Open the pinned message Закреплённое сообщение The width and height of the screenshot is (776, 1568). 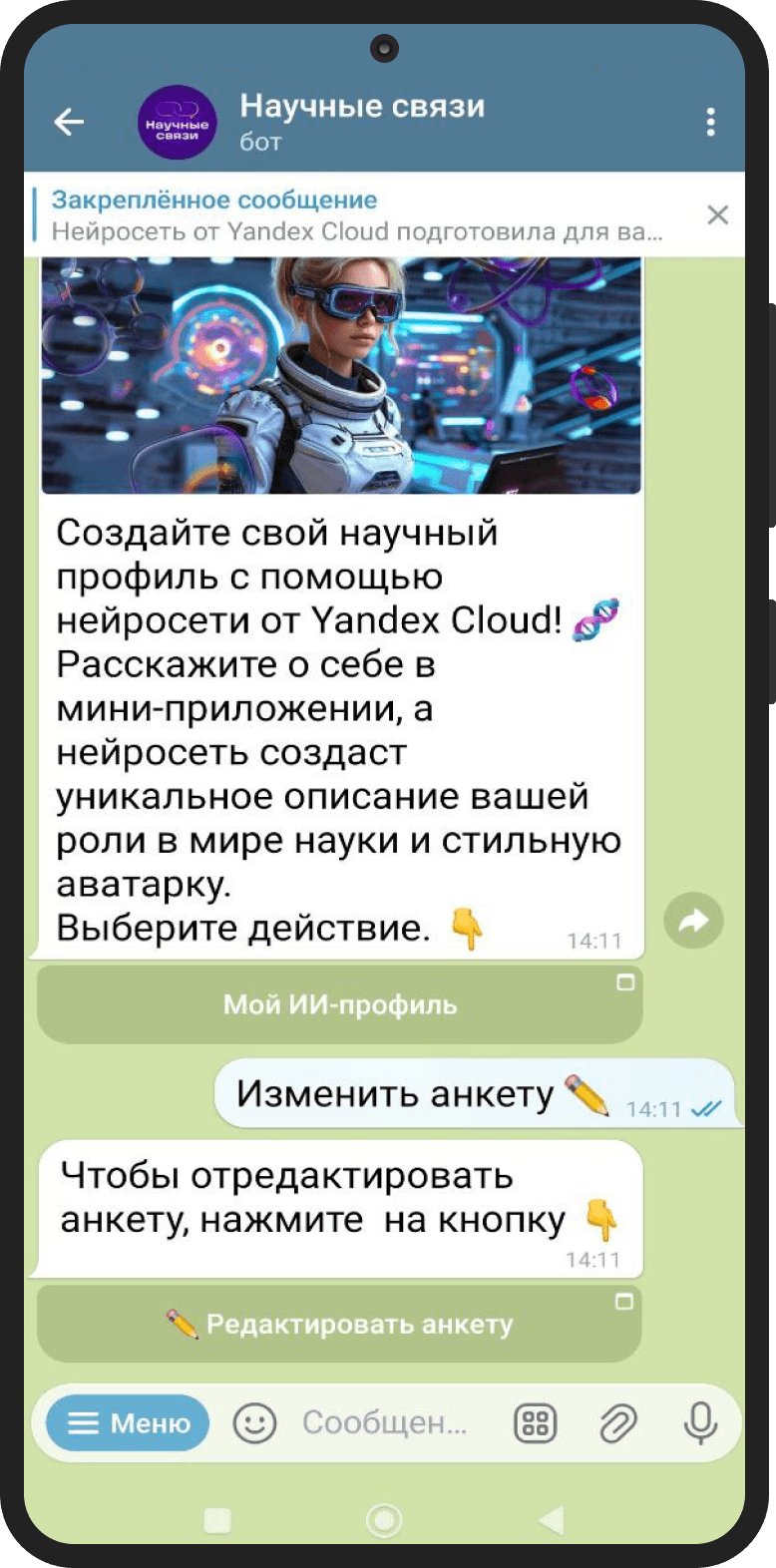point(357,215)
